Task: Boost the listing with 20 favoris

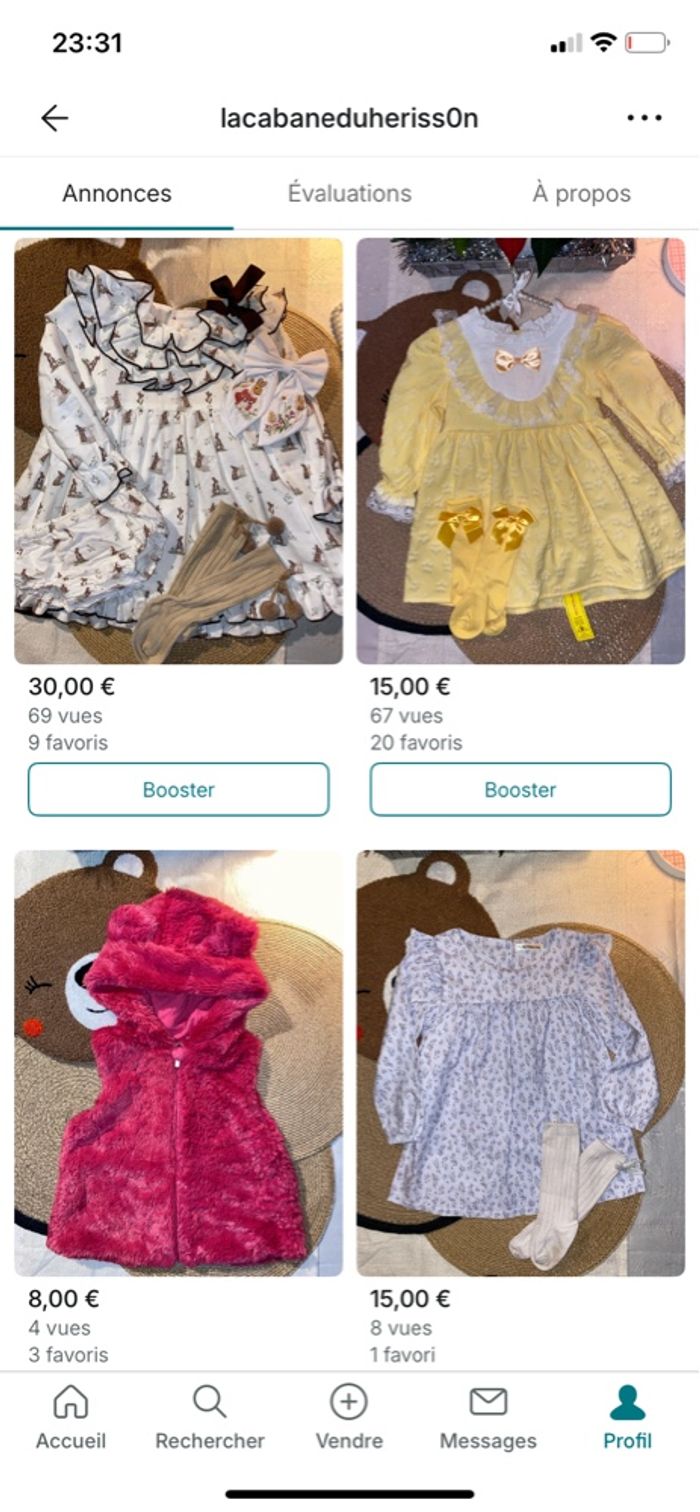Action: (x=520, y=789)
